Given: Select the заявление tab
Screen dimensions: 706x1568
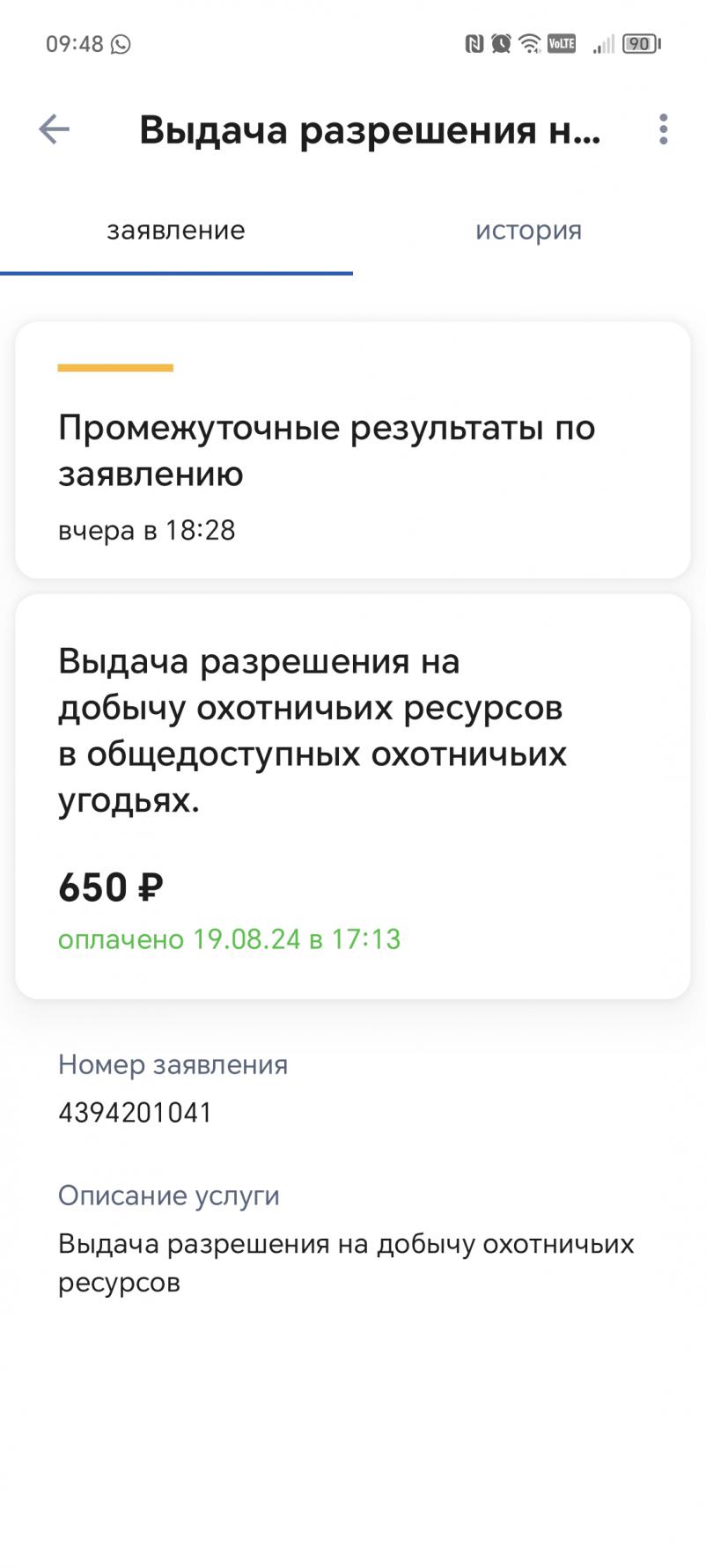Looking at the screenshot, I should (x=176, y=231).
